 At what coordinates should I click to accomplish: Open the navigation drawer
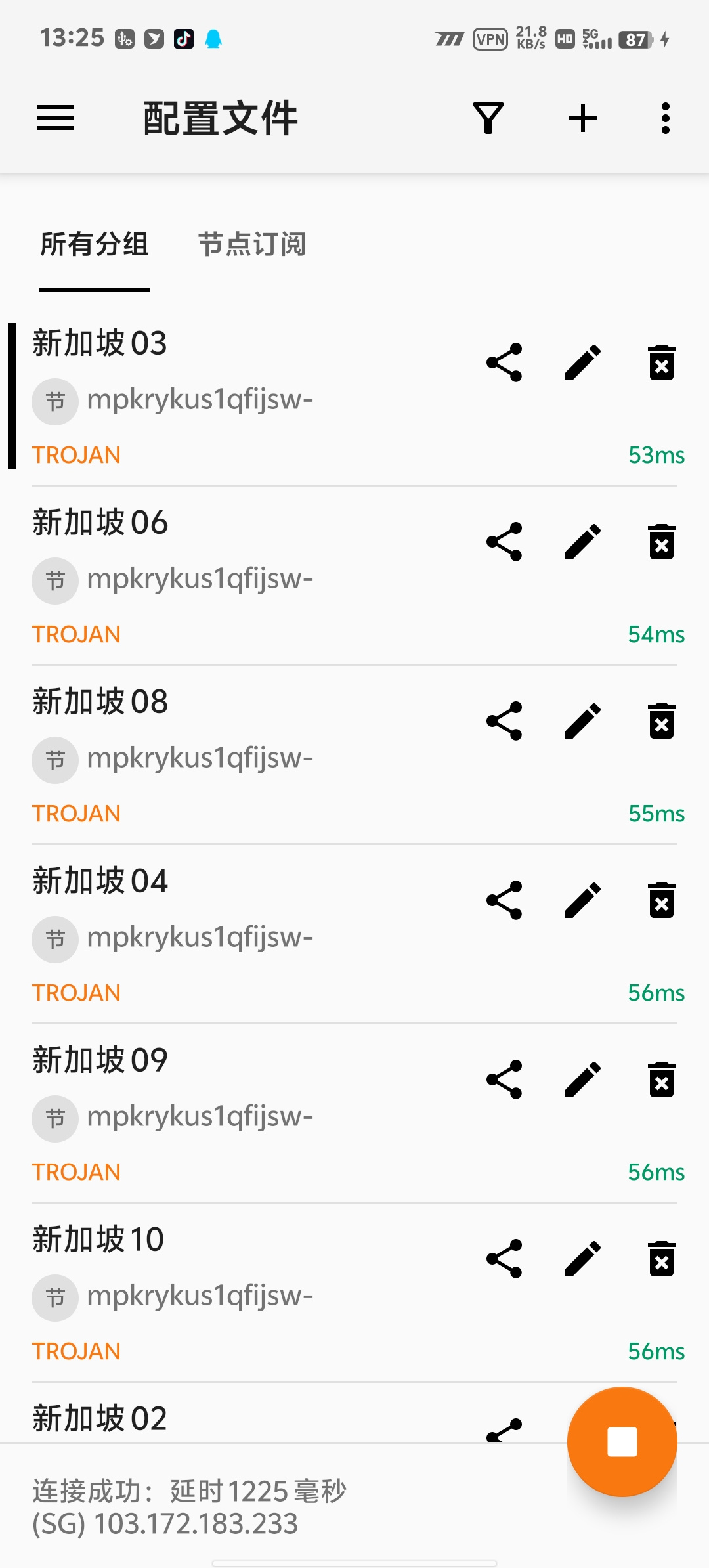point(54,117)
